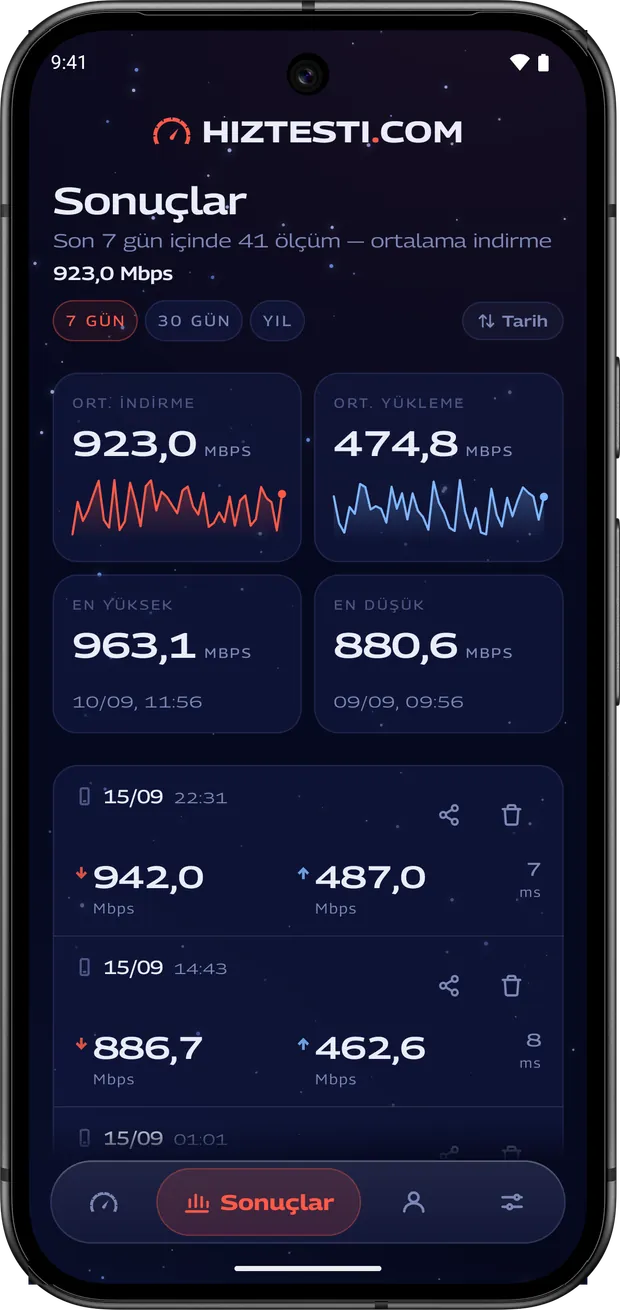This screenshot has height=1310, width=620.
Task: Share the 15/09 14:43 result
Action: tap(449, 986)
